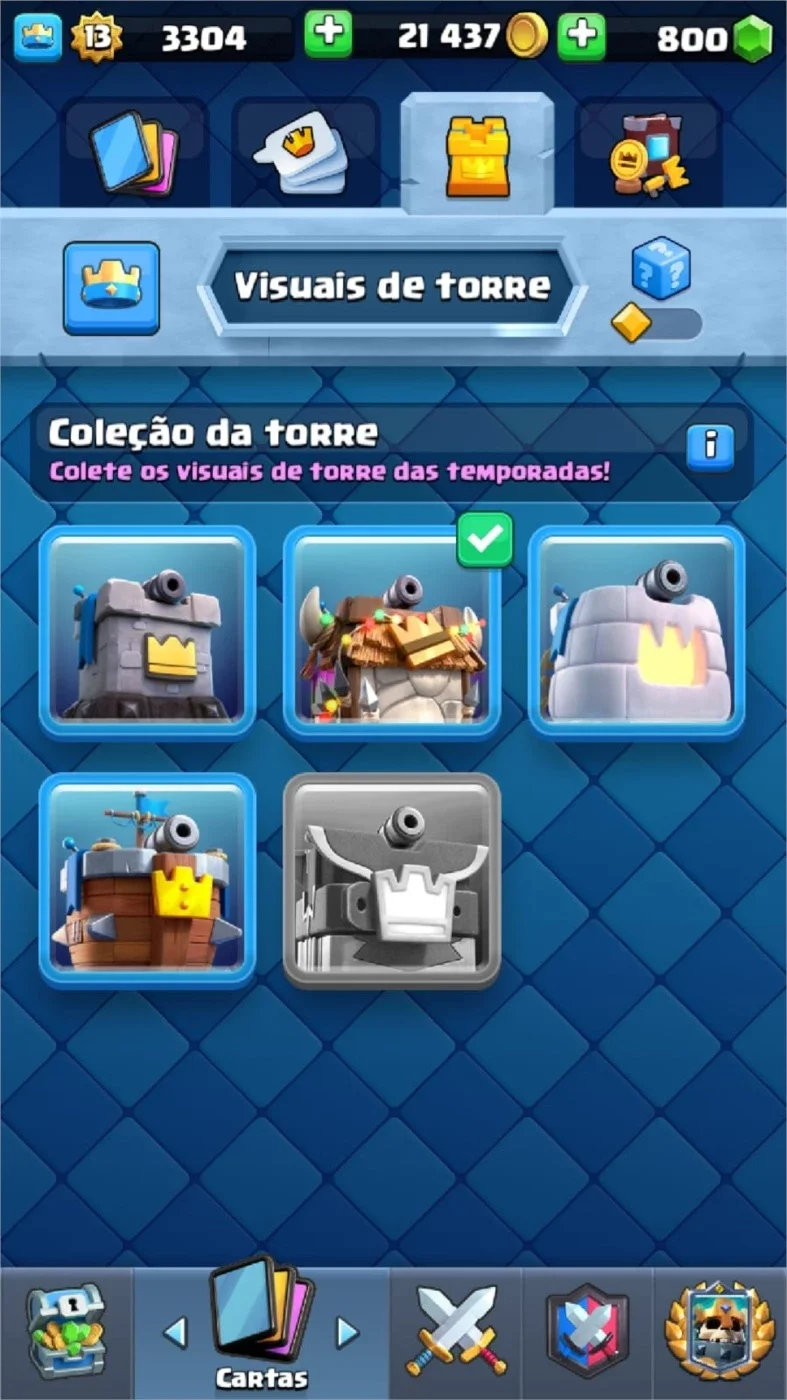The height and width of the screenshot is (1400, 787).
Task: Open the events tab with laurel wreath
Action: point(721,1330)
